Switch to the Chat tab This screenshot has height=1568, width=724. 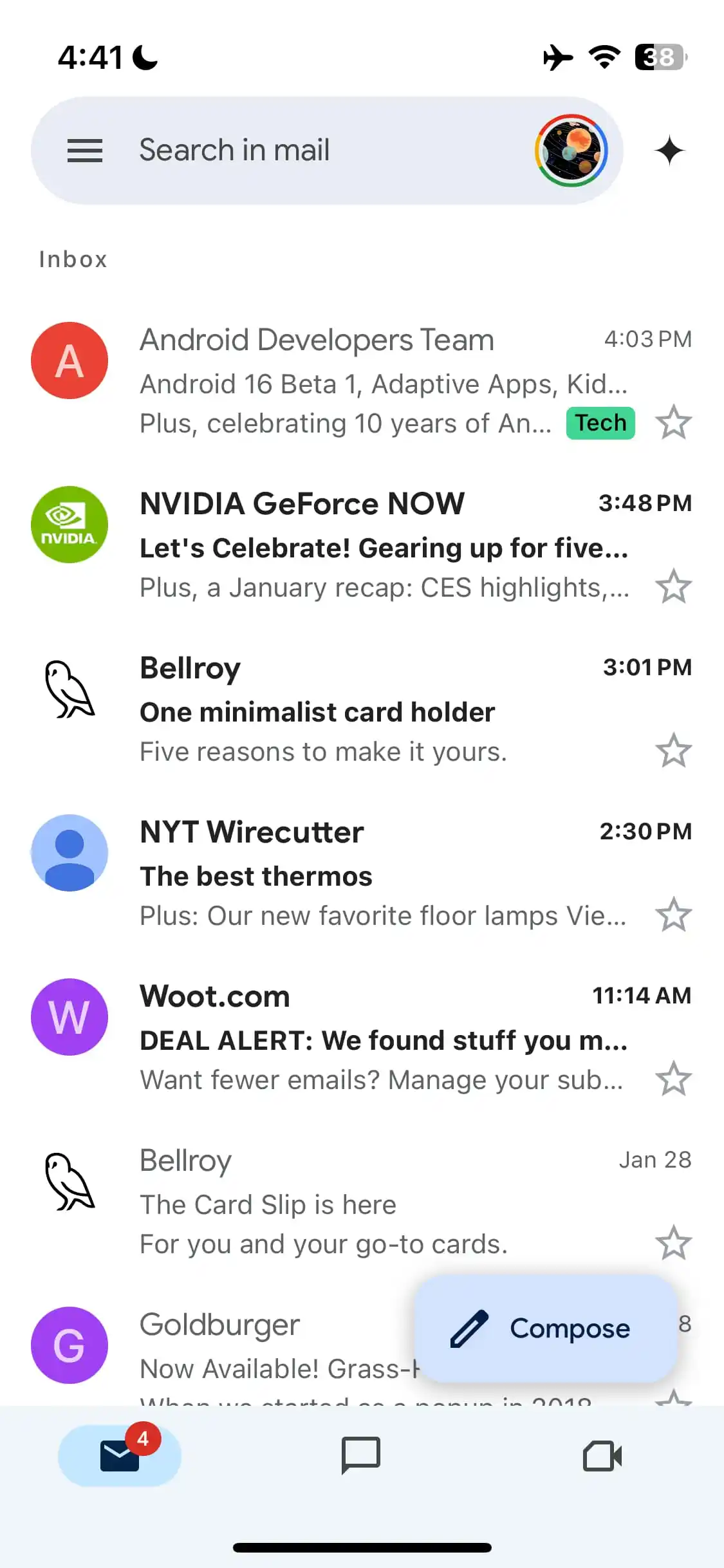click(362, 1456)
